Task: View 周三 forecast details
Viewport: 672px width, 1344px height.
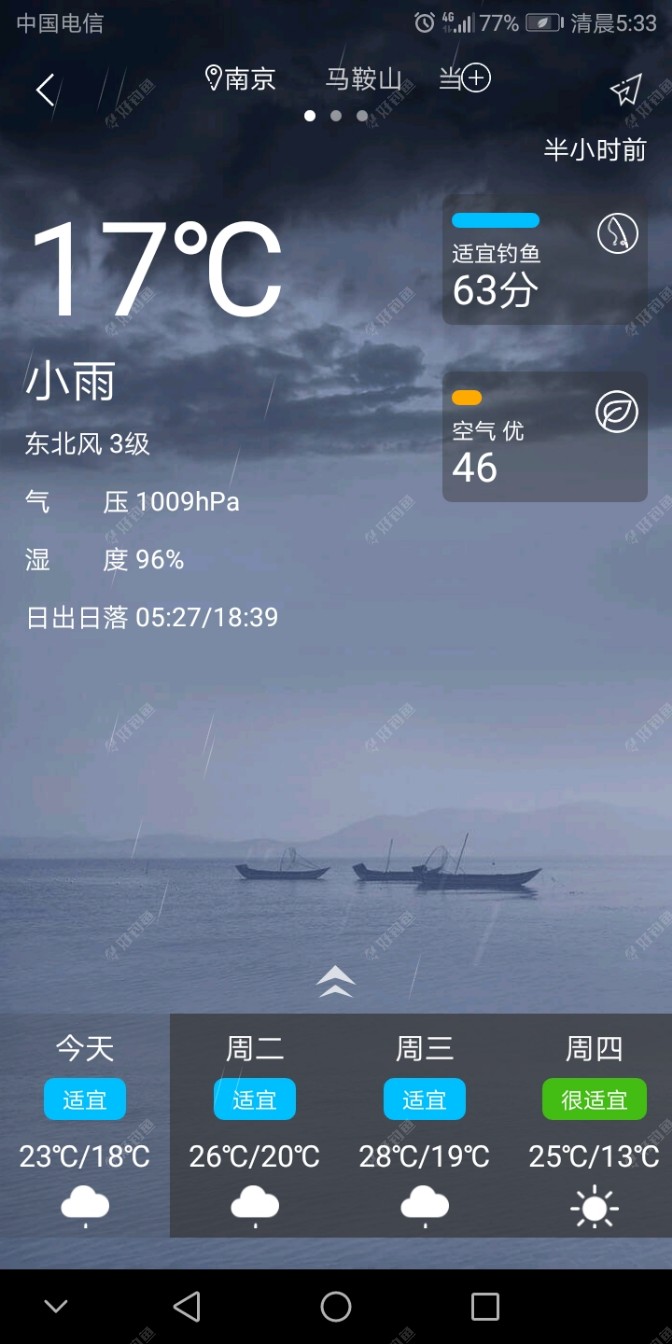Action: click(425, 1125)
